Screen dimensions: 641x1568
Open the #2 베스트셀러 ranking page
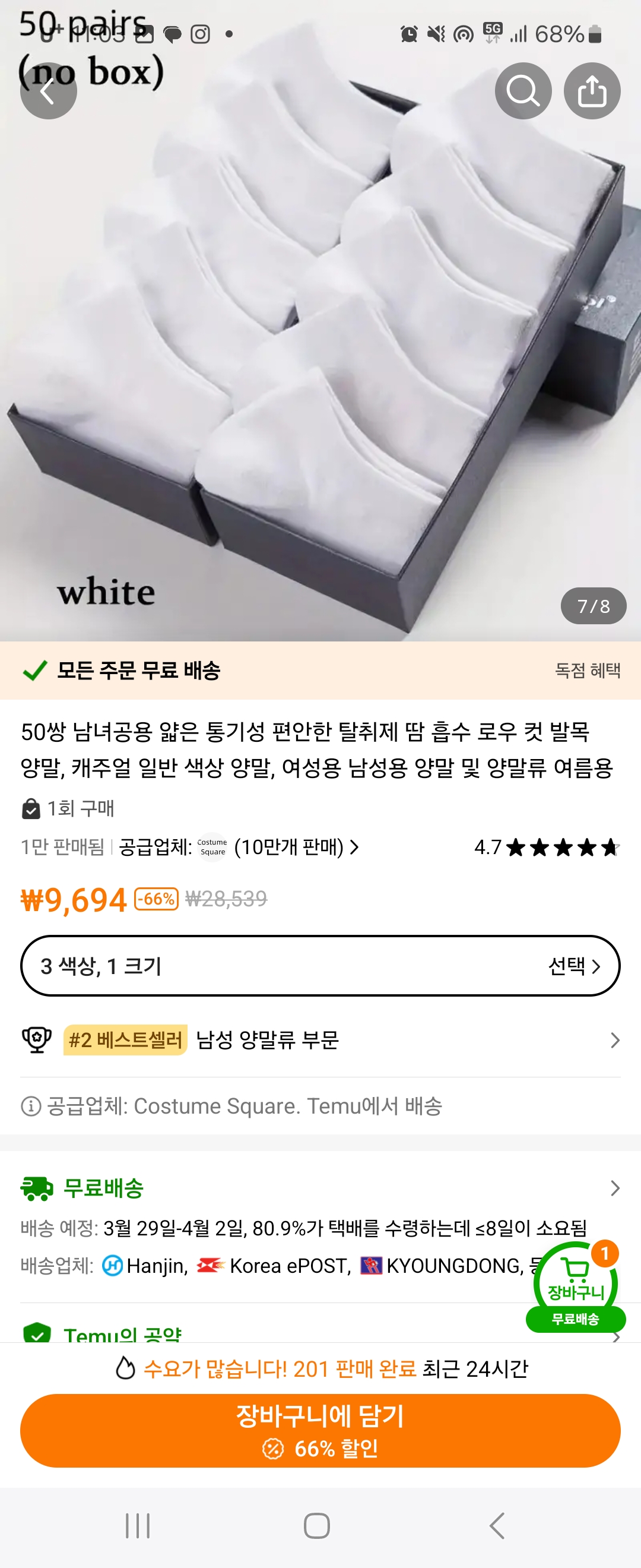point(126,1041)
